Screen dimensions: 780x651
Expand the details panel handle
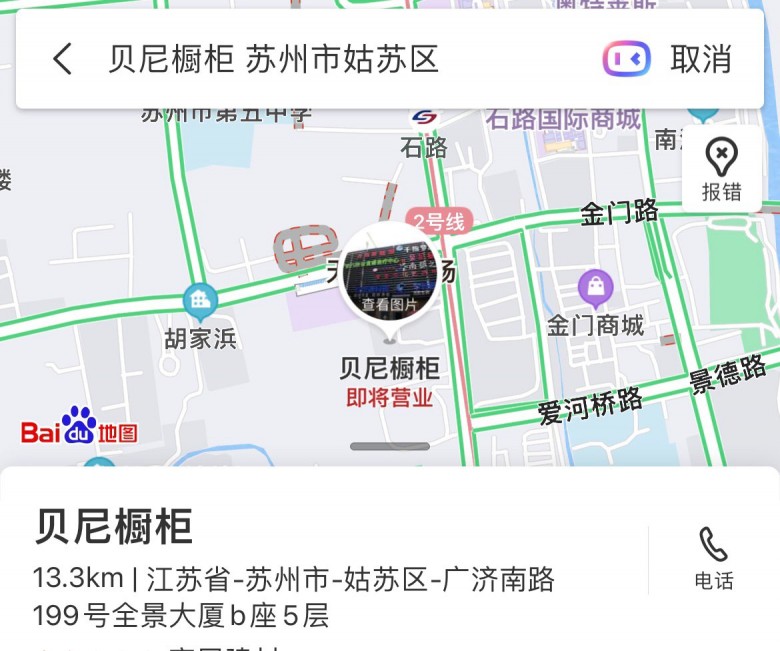click(x=390, y=446)
